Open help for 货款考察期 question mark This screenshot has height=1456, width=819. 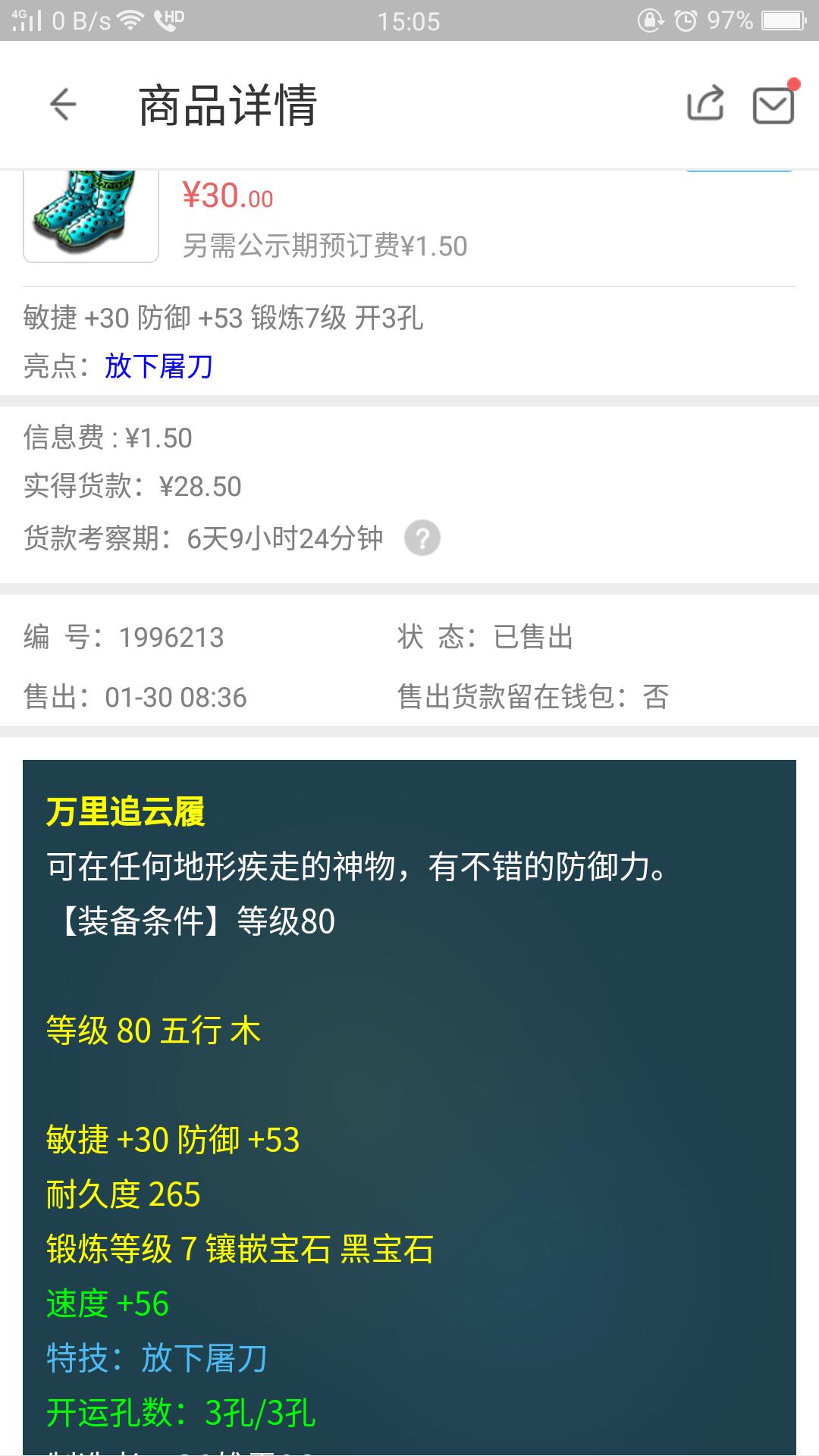coord(422,538)
